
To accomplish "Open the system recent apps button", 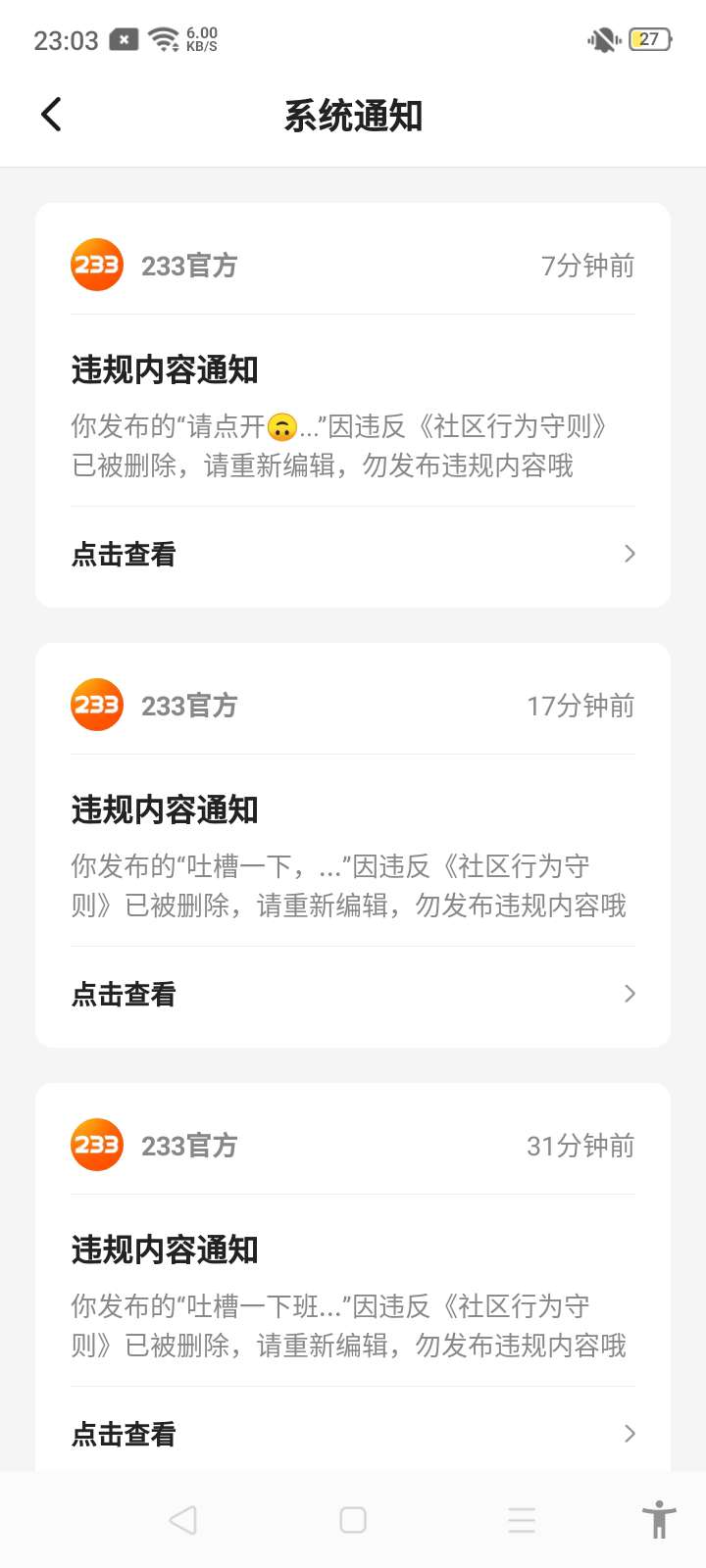I will pos(522,1520).
